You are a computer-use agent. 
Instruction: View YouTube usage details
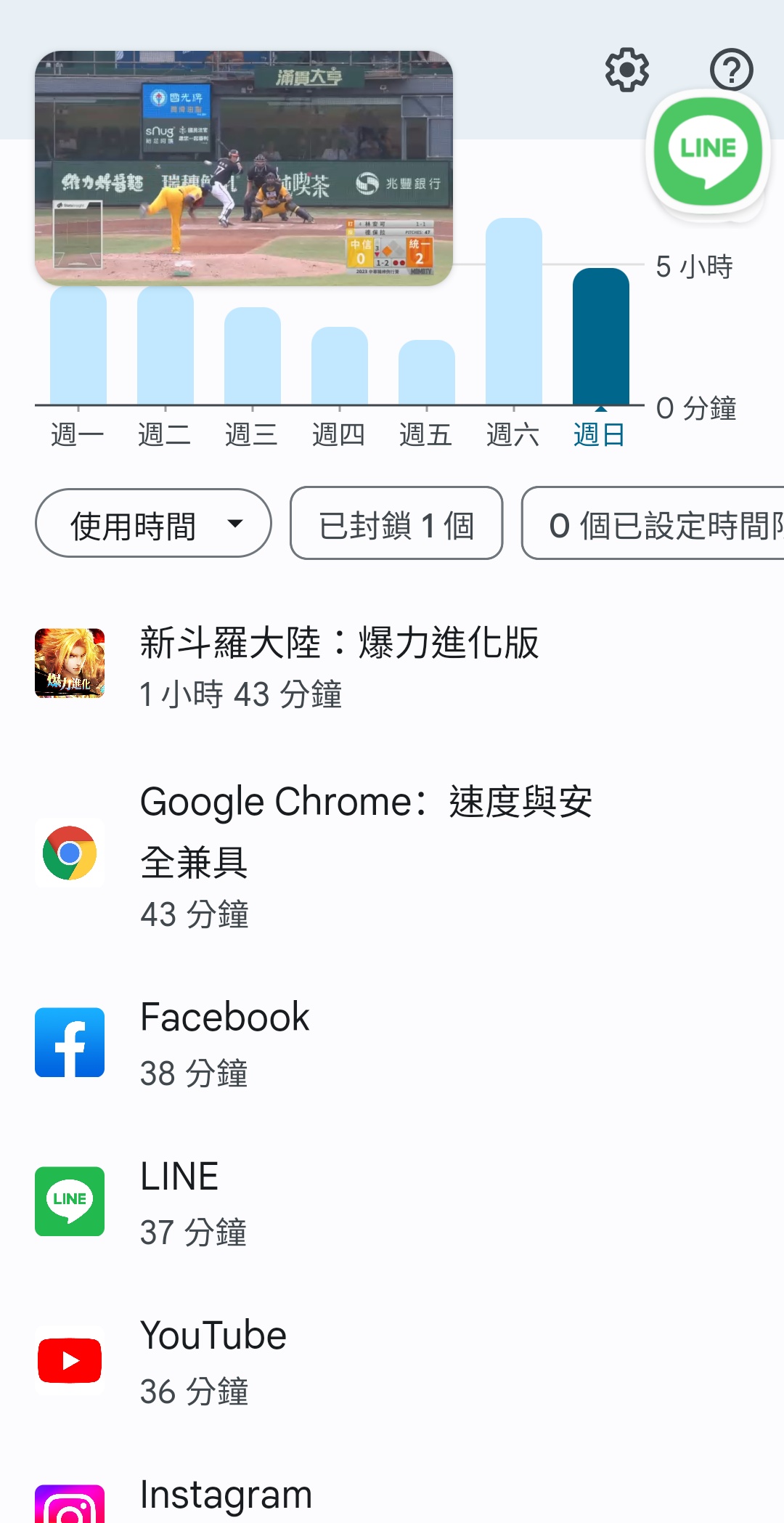tap(213, 1361)
